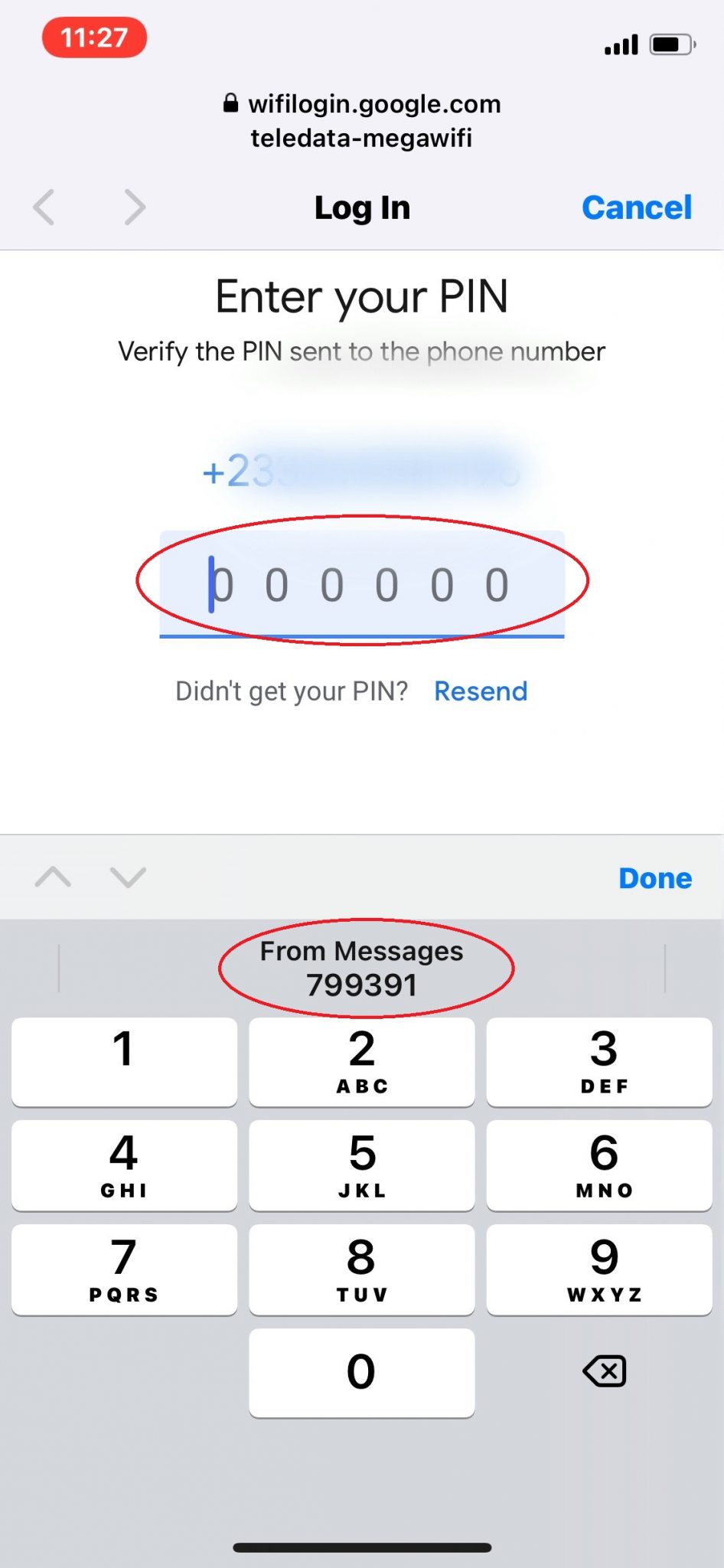This screenshot has width=724, height=1568.
Task: Tap the previous field up chevron
Action: pyautogui.click(x=54, y=877)
